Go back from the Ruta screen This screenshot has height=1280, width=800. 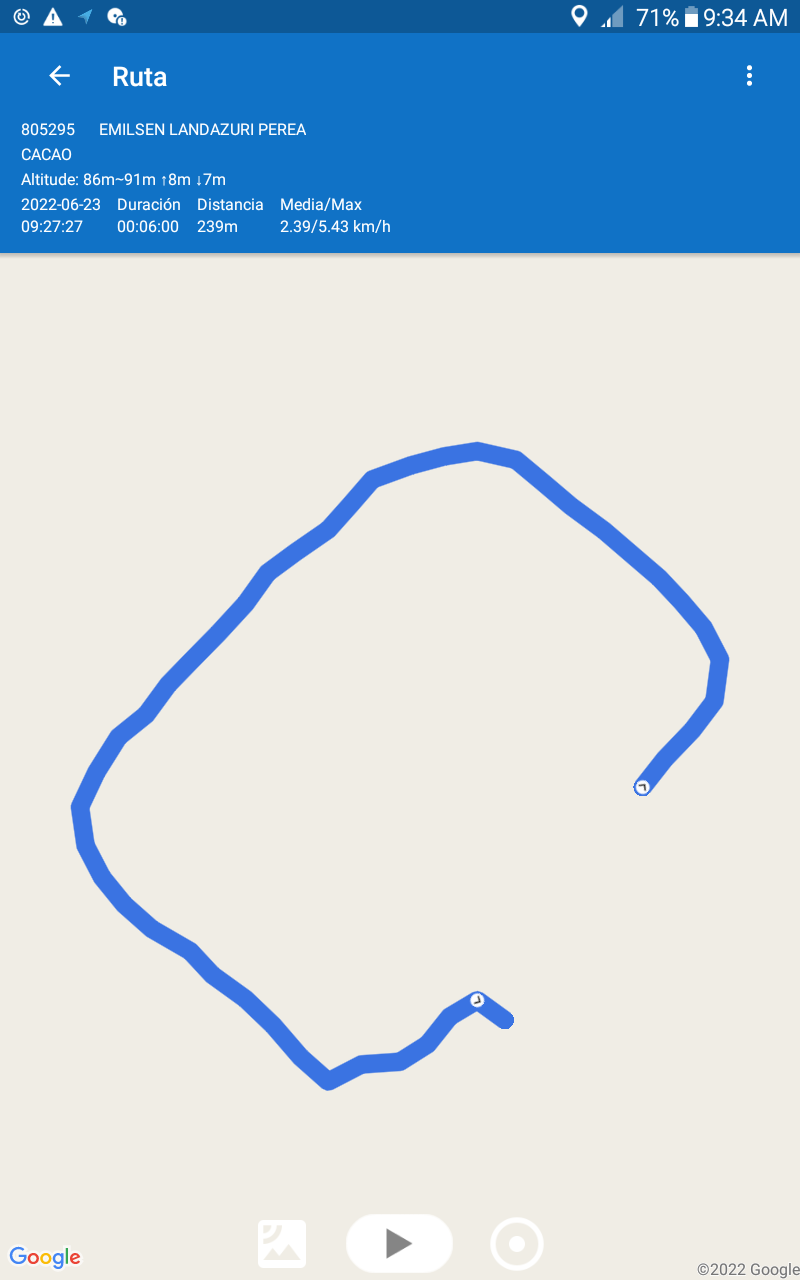[x=59, y=76]
